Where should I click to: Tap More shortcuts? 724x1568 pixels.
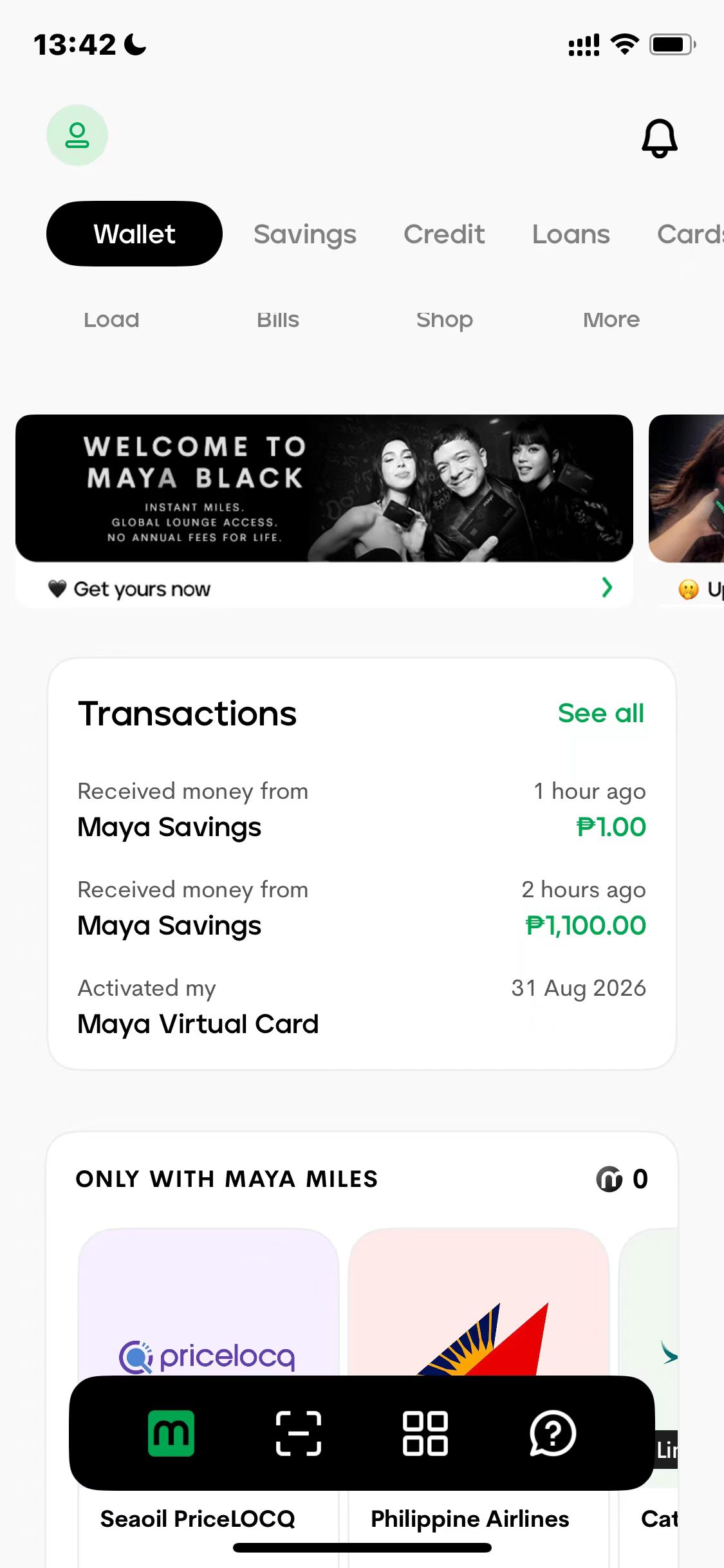click(x=611, y=319)
